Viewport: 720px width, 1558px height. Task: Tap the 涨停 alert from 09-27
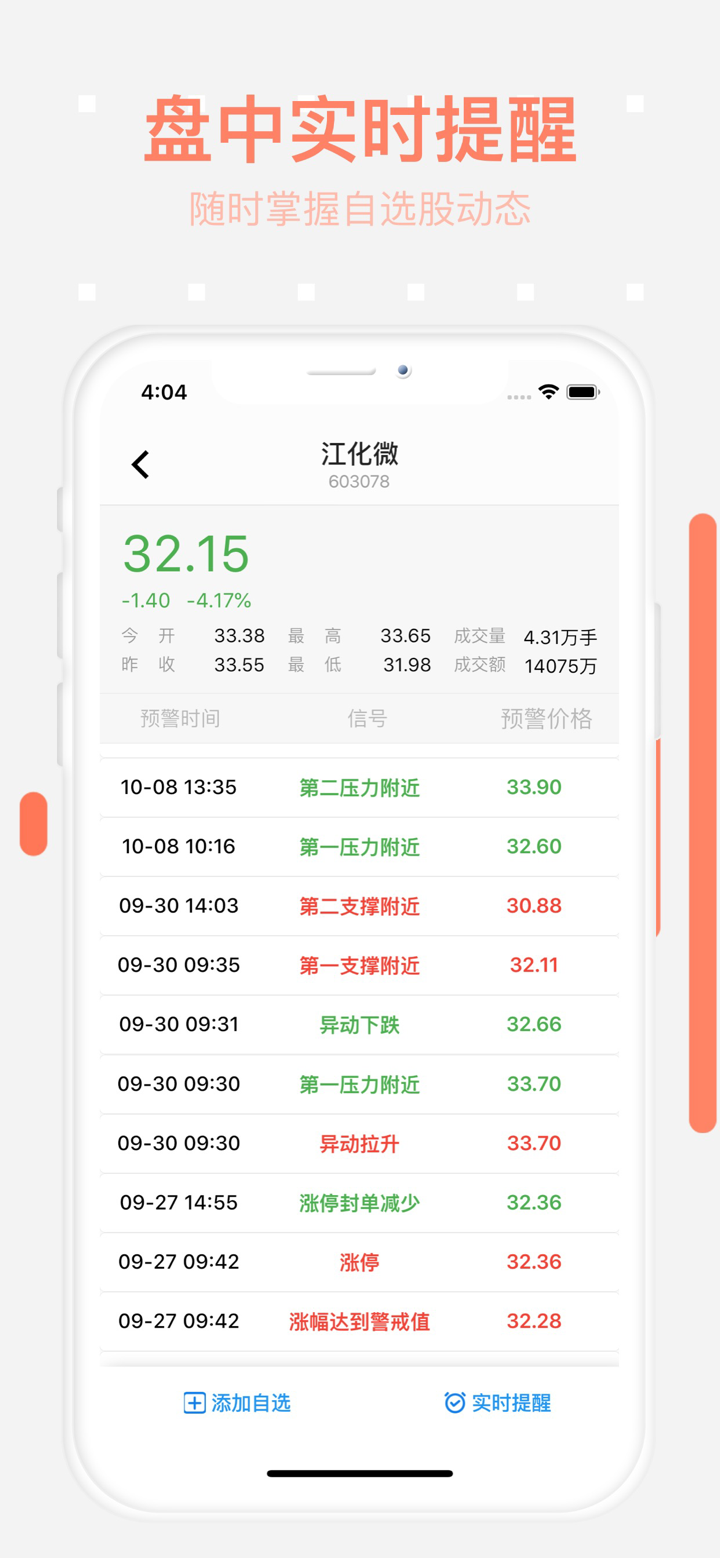point(358,1261)
